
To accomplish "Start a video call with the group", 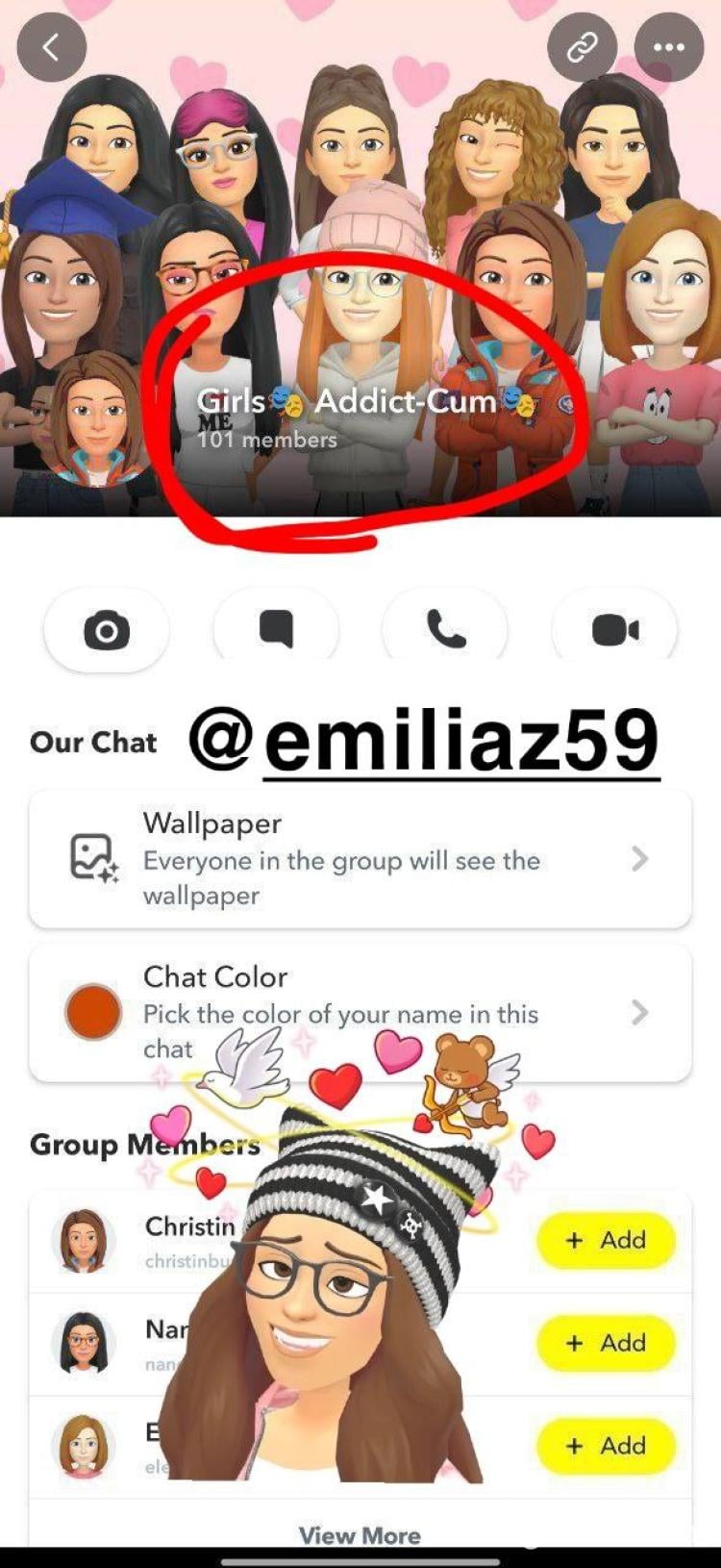I will point(614,629).
